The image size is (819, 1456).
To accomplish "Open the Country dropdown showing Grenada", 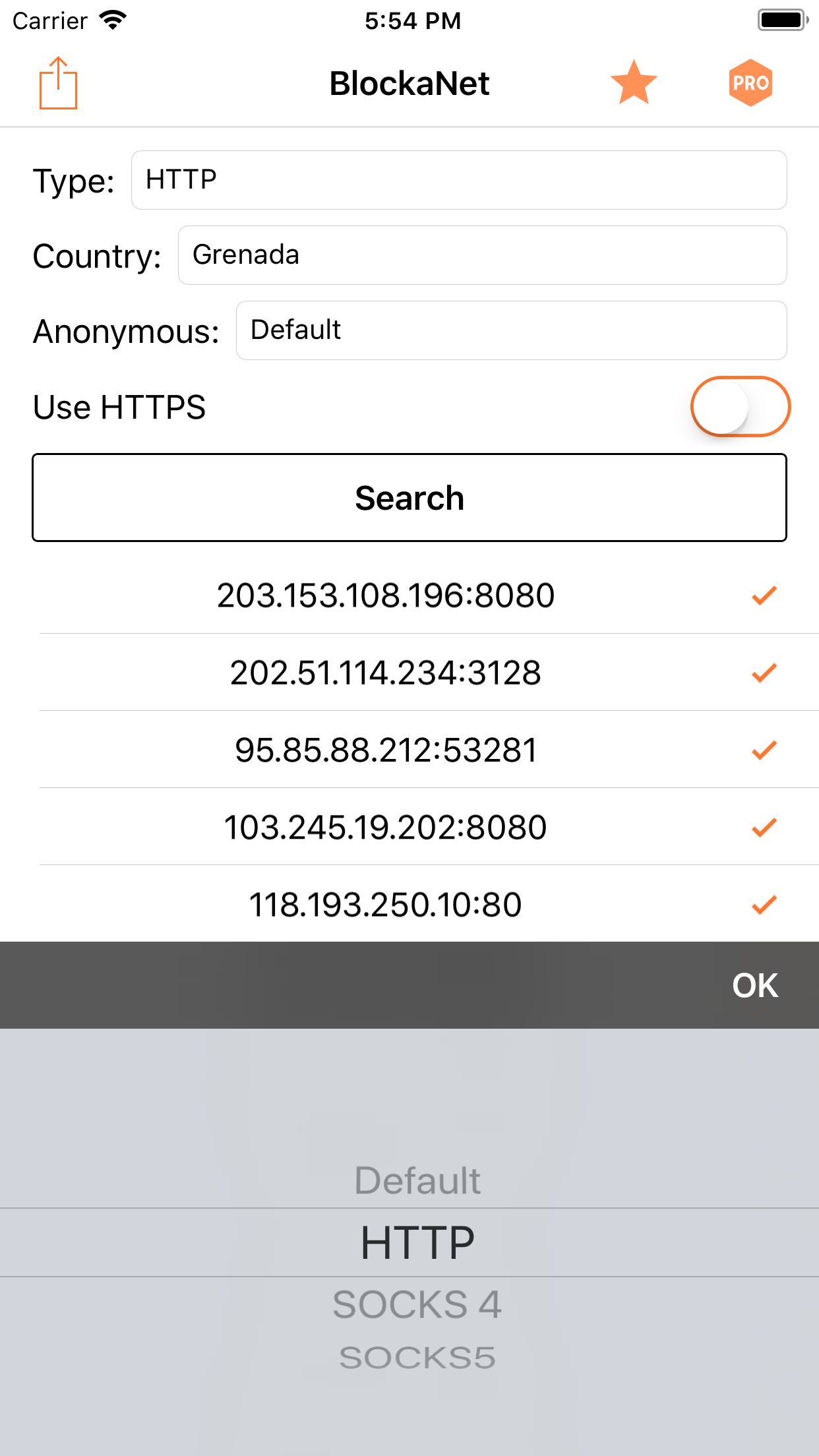I will [x=483, y=255].
